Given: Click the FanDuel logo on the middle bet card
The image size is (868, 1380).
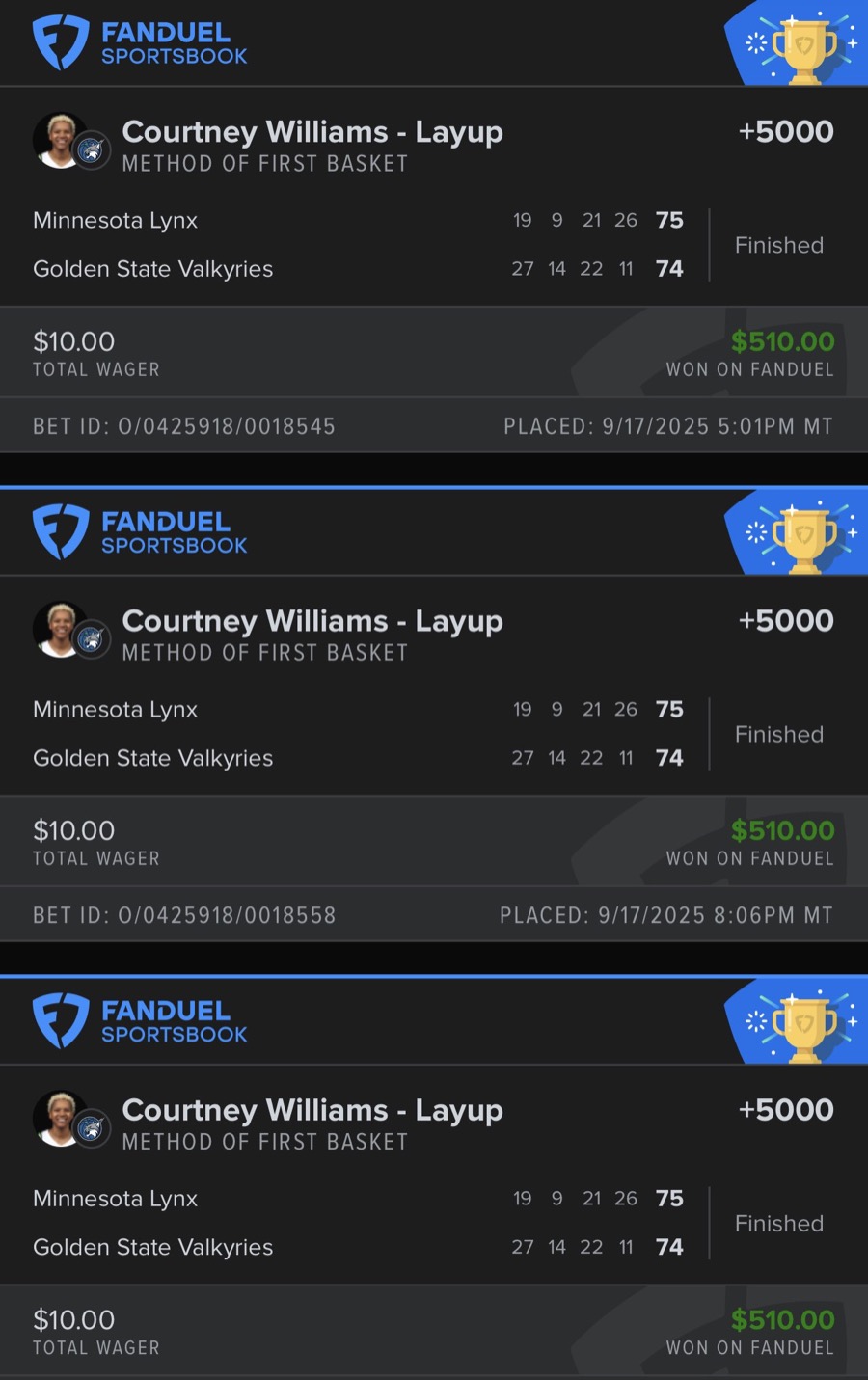Looking at the screenshot, I should click(x=141, y=531).
